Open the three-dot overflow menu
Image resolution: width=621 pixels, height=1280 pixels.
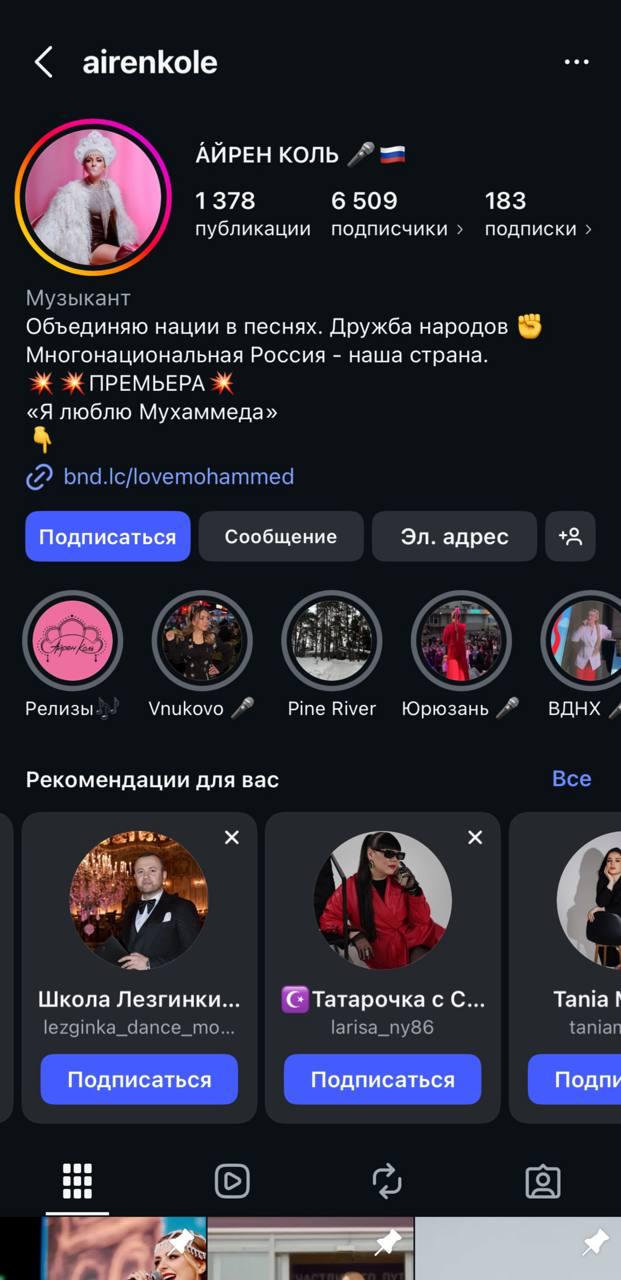tap(576, 62)
